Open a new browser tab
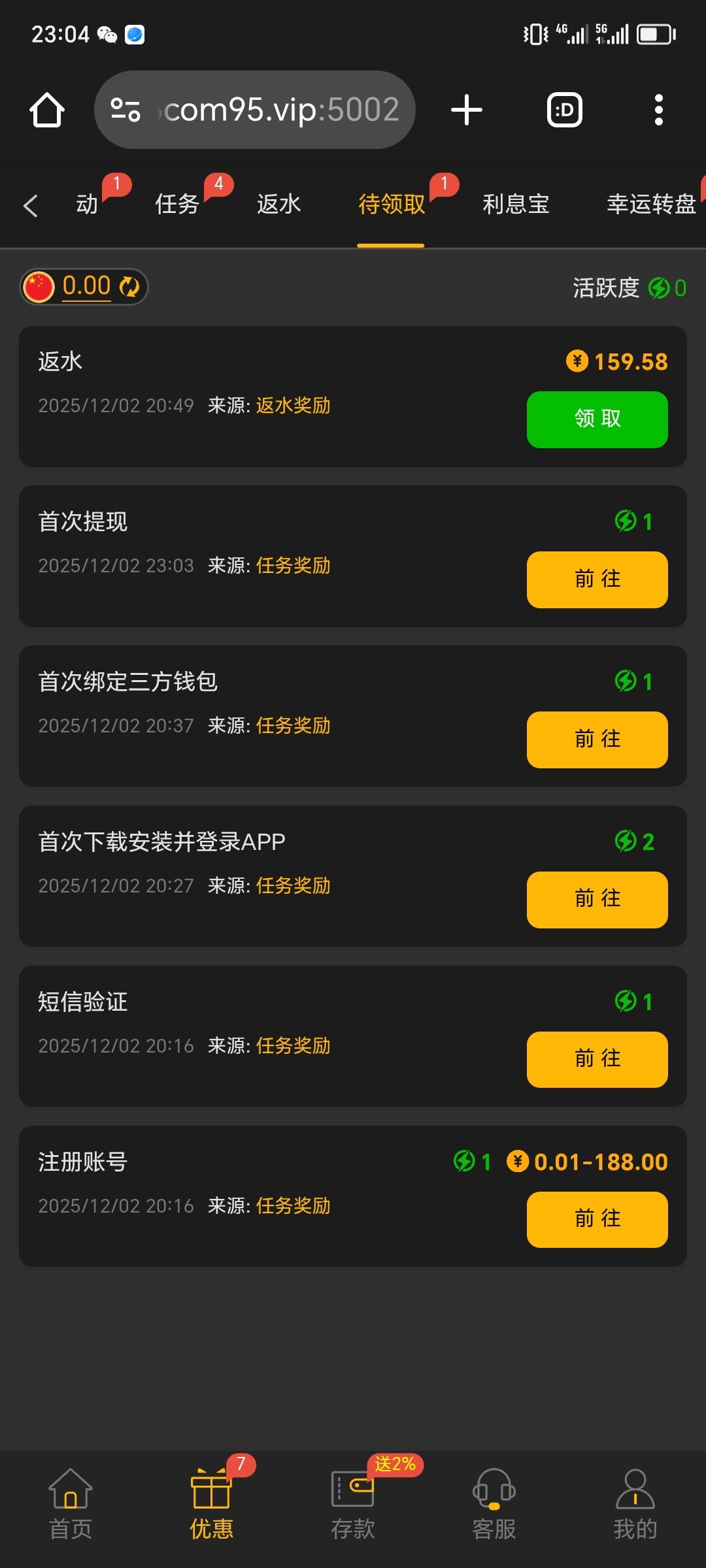 pos(467,110)
